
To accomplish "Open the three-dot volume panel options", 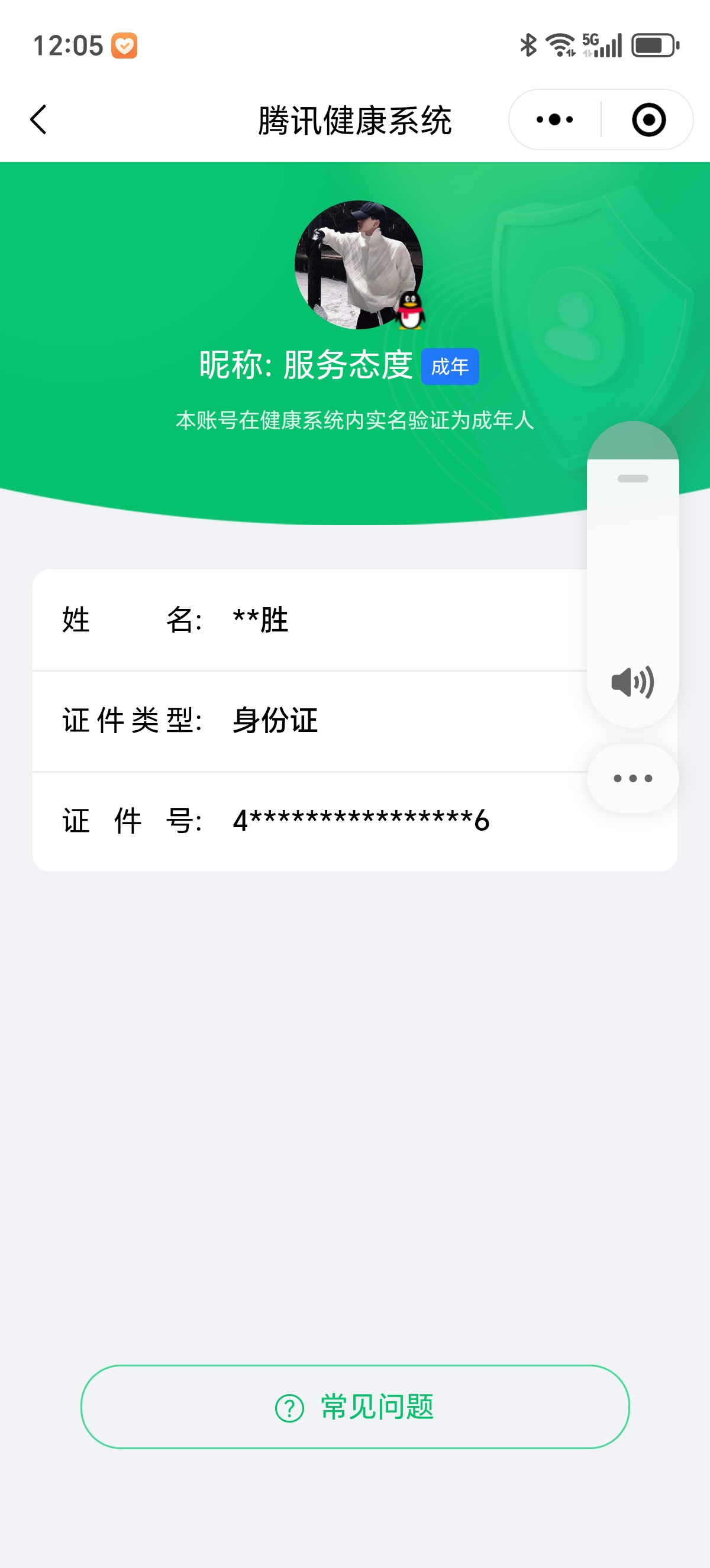I will coord(632,778).
